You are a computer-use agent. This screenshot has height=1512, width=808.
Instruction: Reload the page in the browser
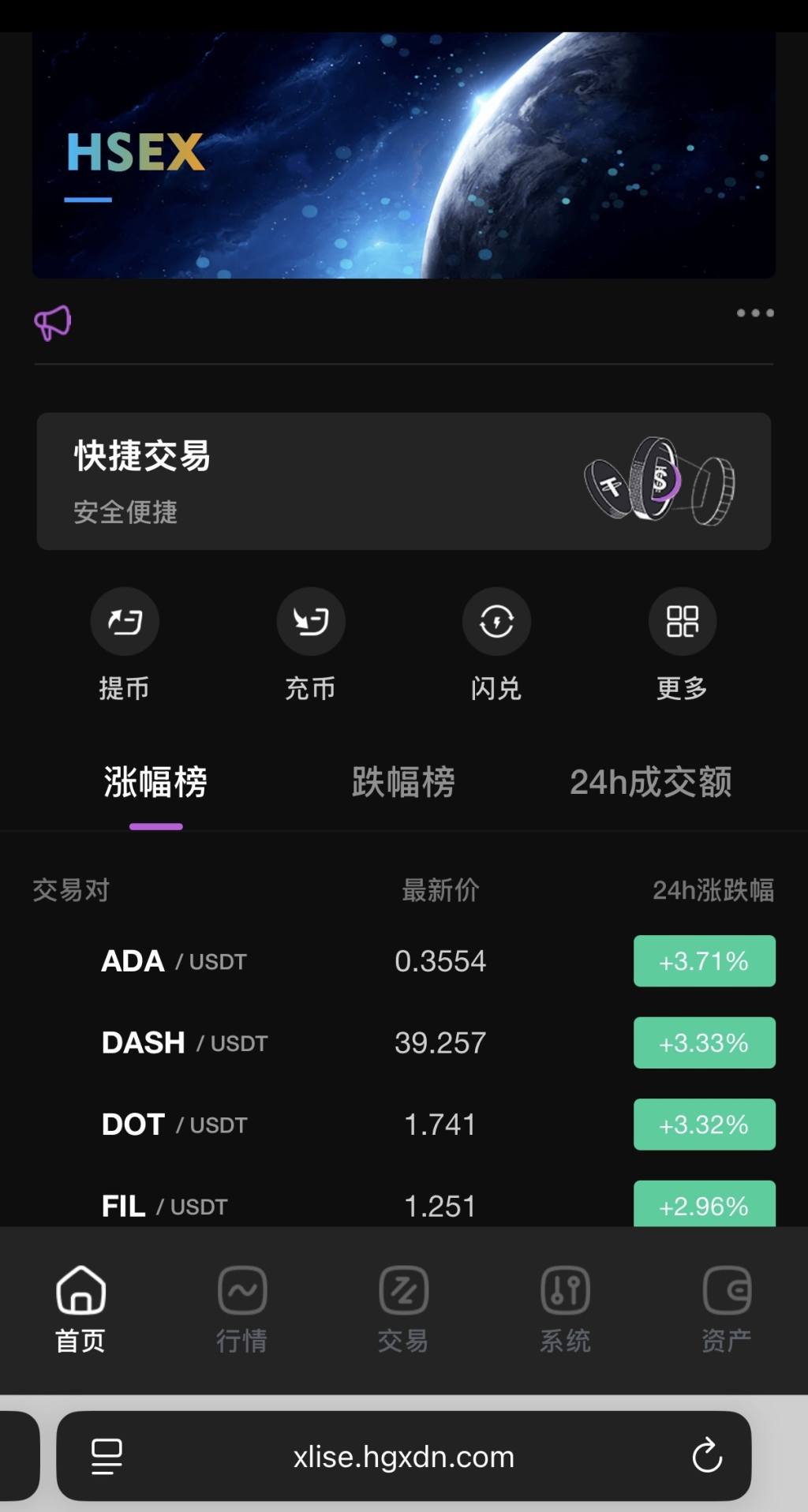[x=707, y=1456]
